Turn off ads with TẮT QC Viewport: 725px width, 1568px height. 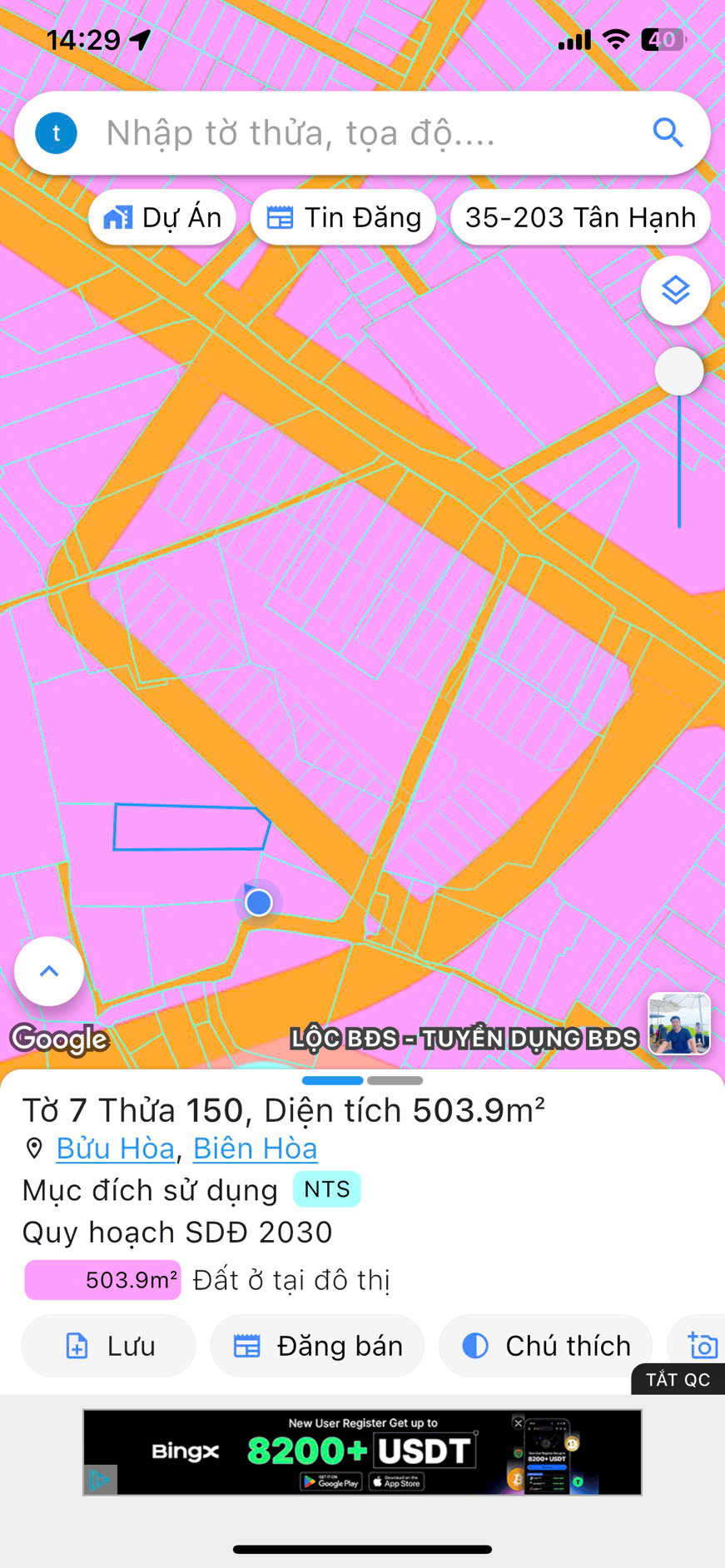tap(678, 1380)
